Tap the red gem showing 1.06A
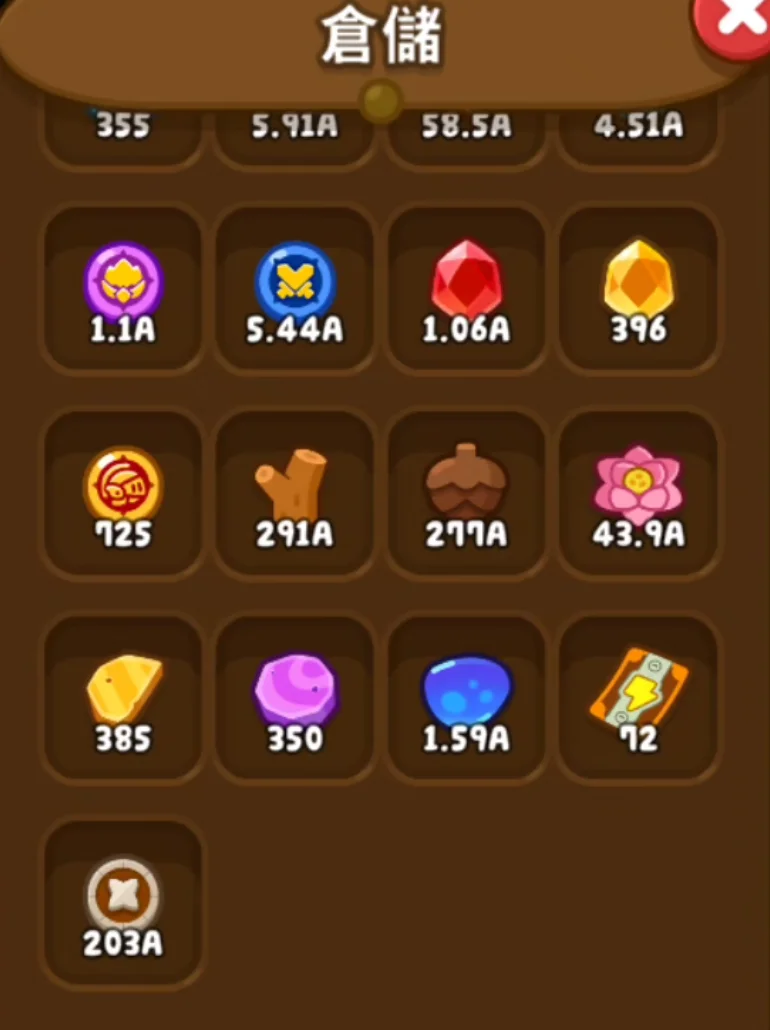Image resolution: width=770 pixels, height=1030 pixels. click(466, 287)
